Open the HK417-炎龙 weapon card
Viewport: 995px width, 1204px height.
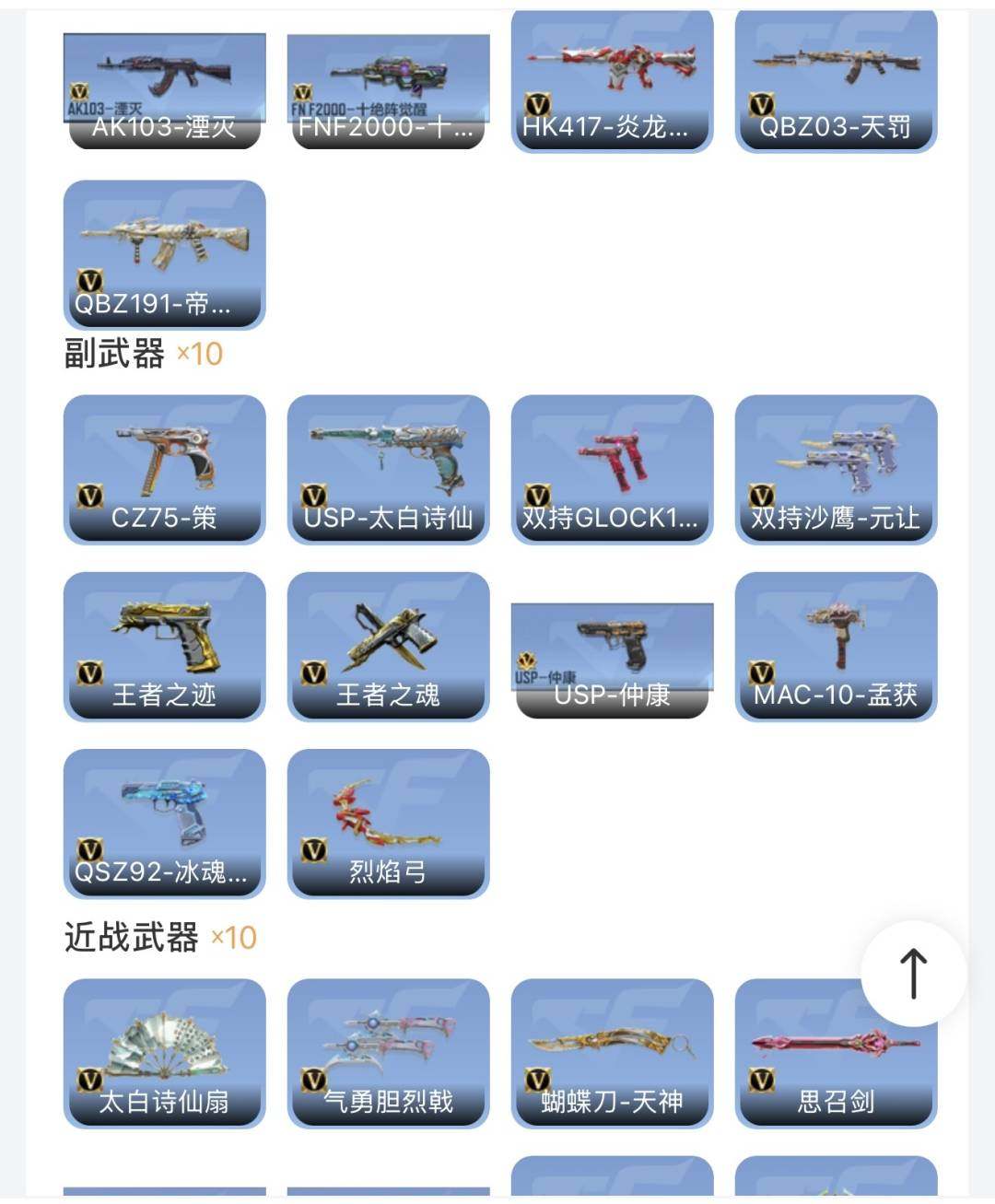611,78
